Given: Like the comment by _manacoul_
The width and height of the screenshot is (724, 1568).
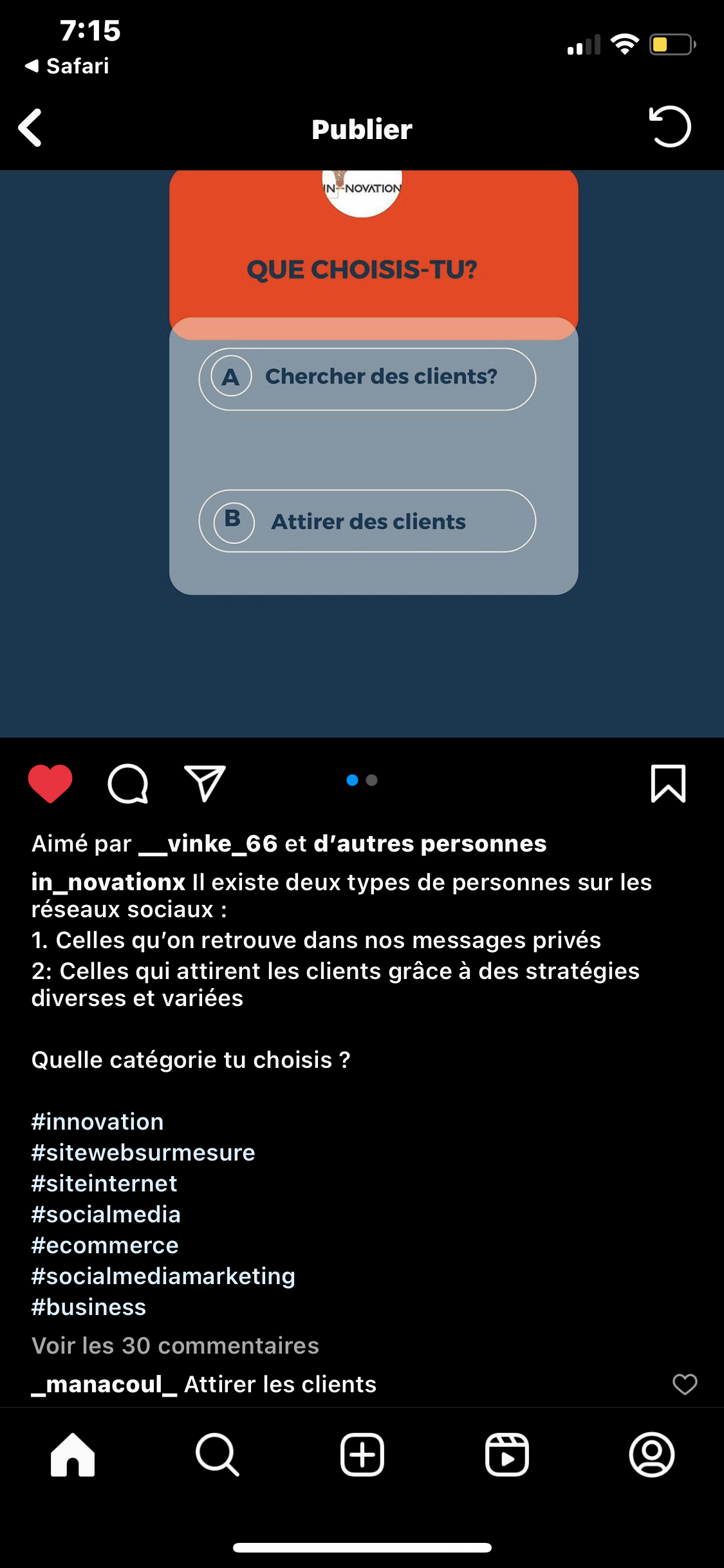Looking at the screenshot, I should pos(685,1384).
